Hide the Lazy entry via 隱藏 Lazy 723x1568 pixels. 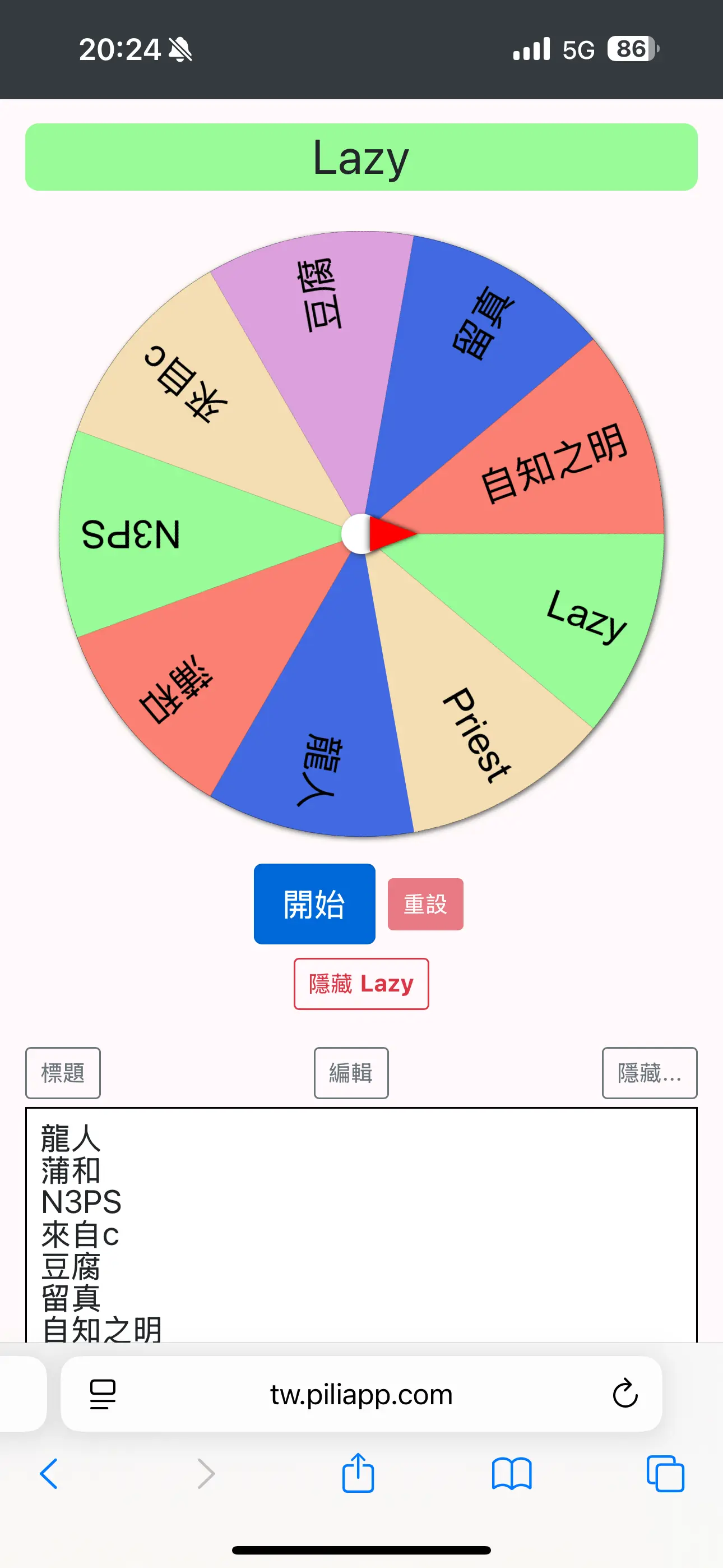click(361, 984)
